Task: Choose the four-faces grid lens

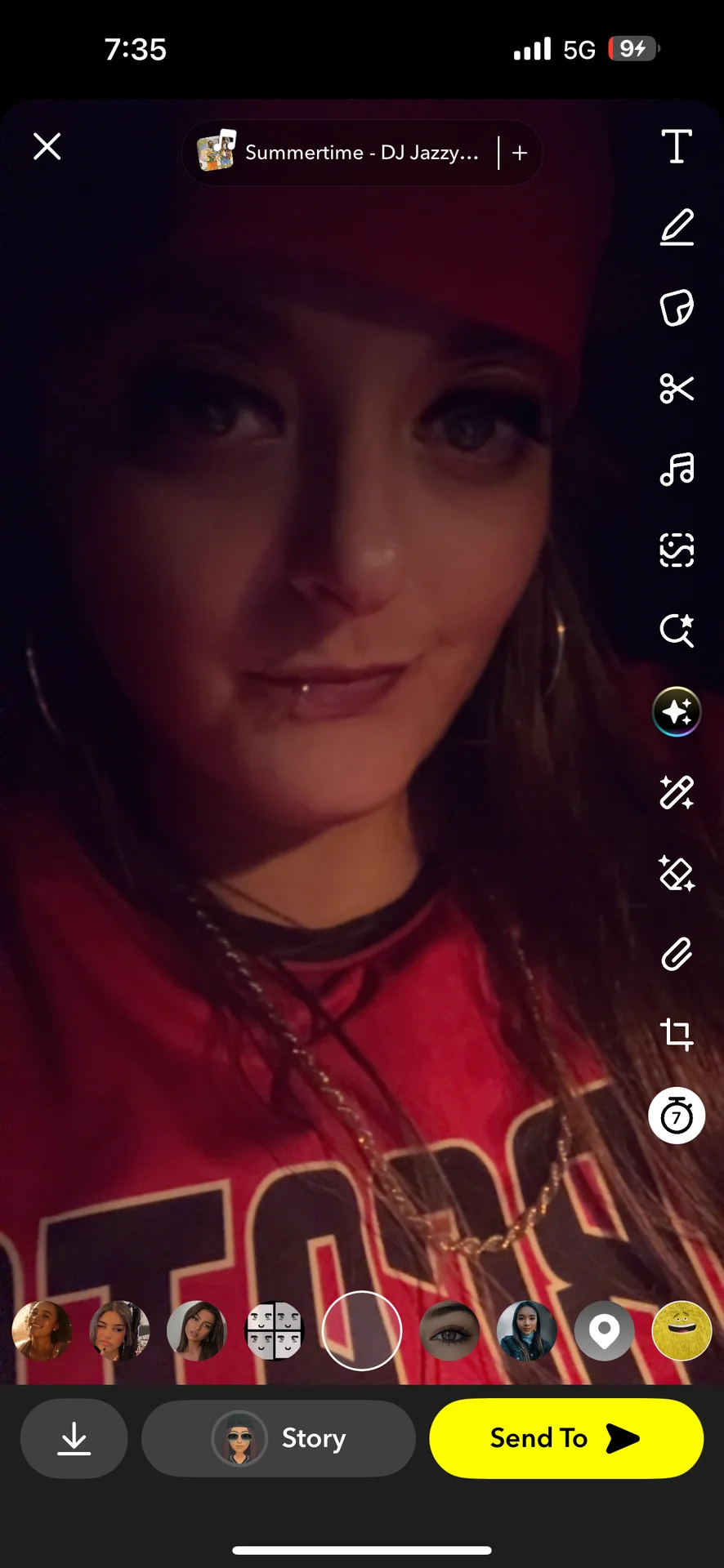Action: (275, 1330)
